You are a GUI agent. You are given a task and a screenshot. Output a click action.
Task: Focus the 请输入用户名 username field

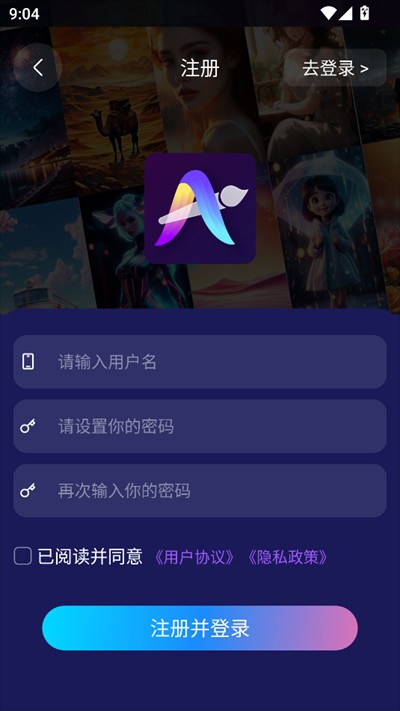tap(200, 362)
